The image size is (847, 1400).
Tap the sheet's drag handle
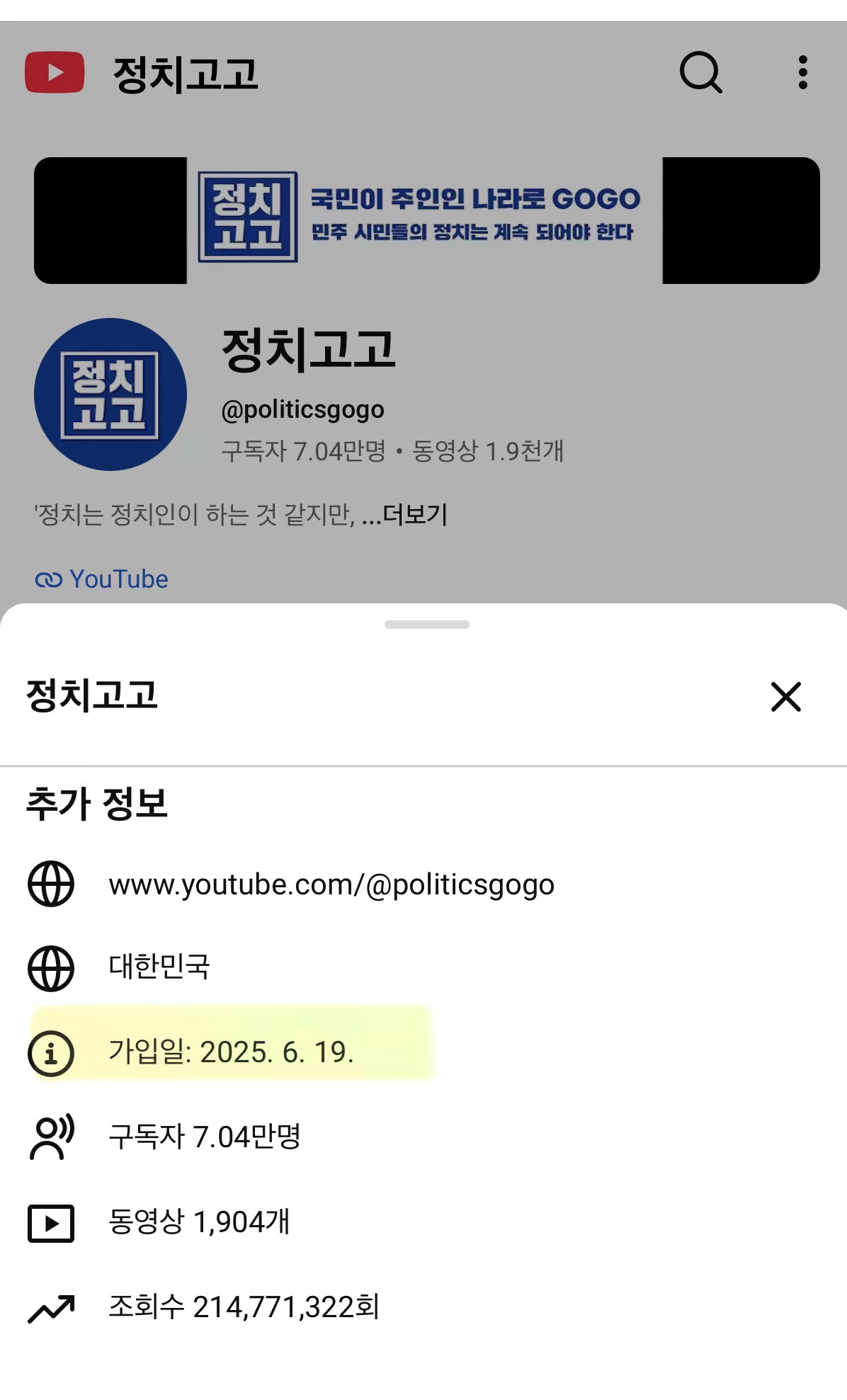(426, 625)
